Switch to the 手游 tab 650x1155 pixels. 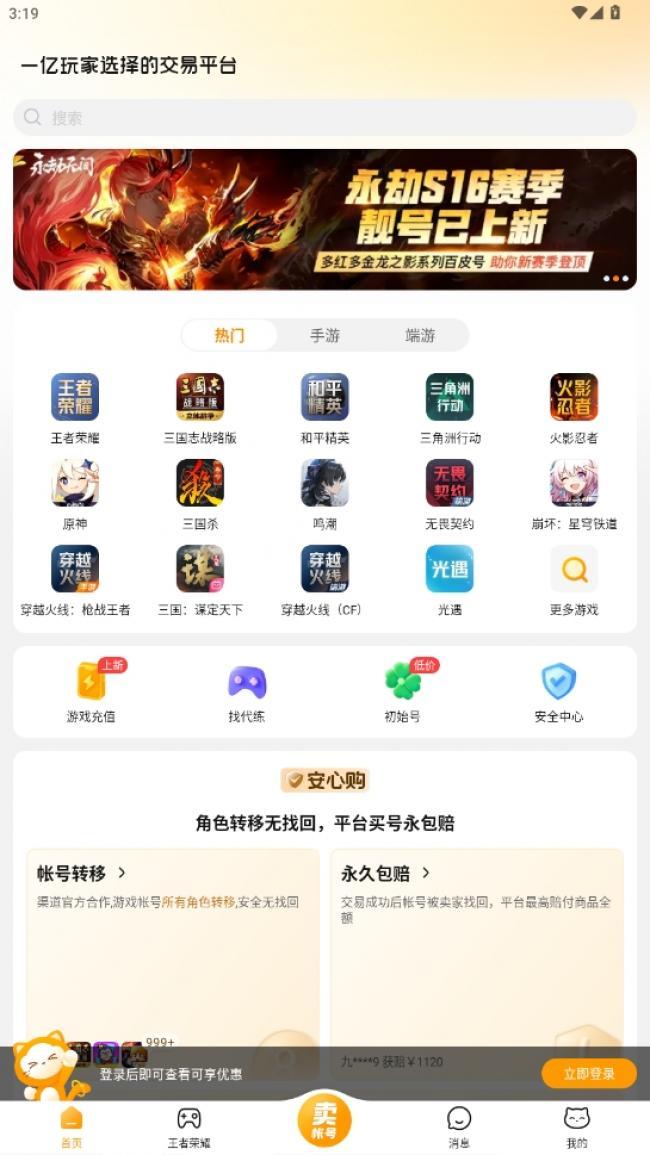point(324,335)
